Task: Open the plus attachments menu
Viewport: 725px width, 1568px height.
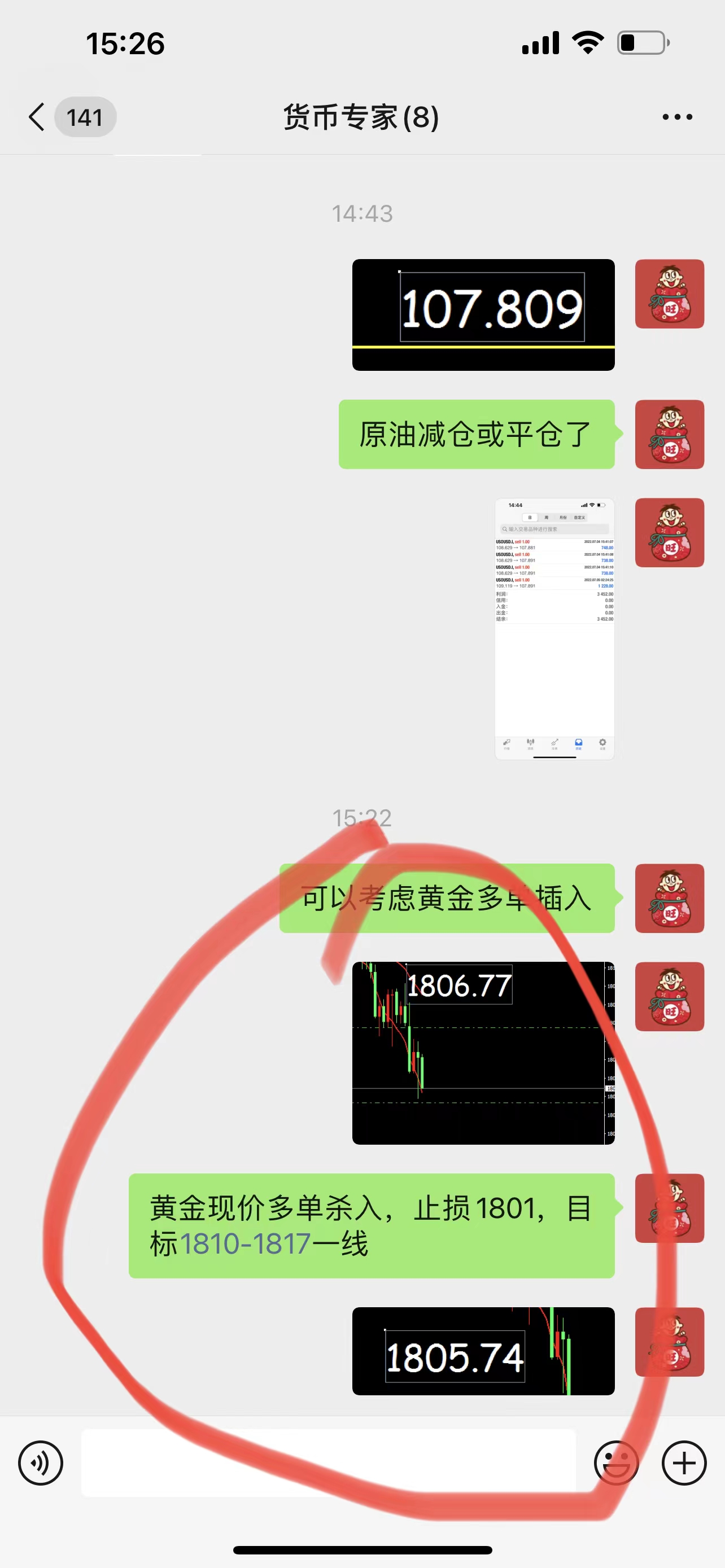Action: 684,1462
